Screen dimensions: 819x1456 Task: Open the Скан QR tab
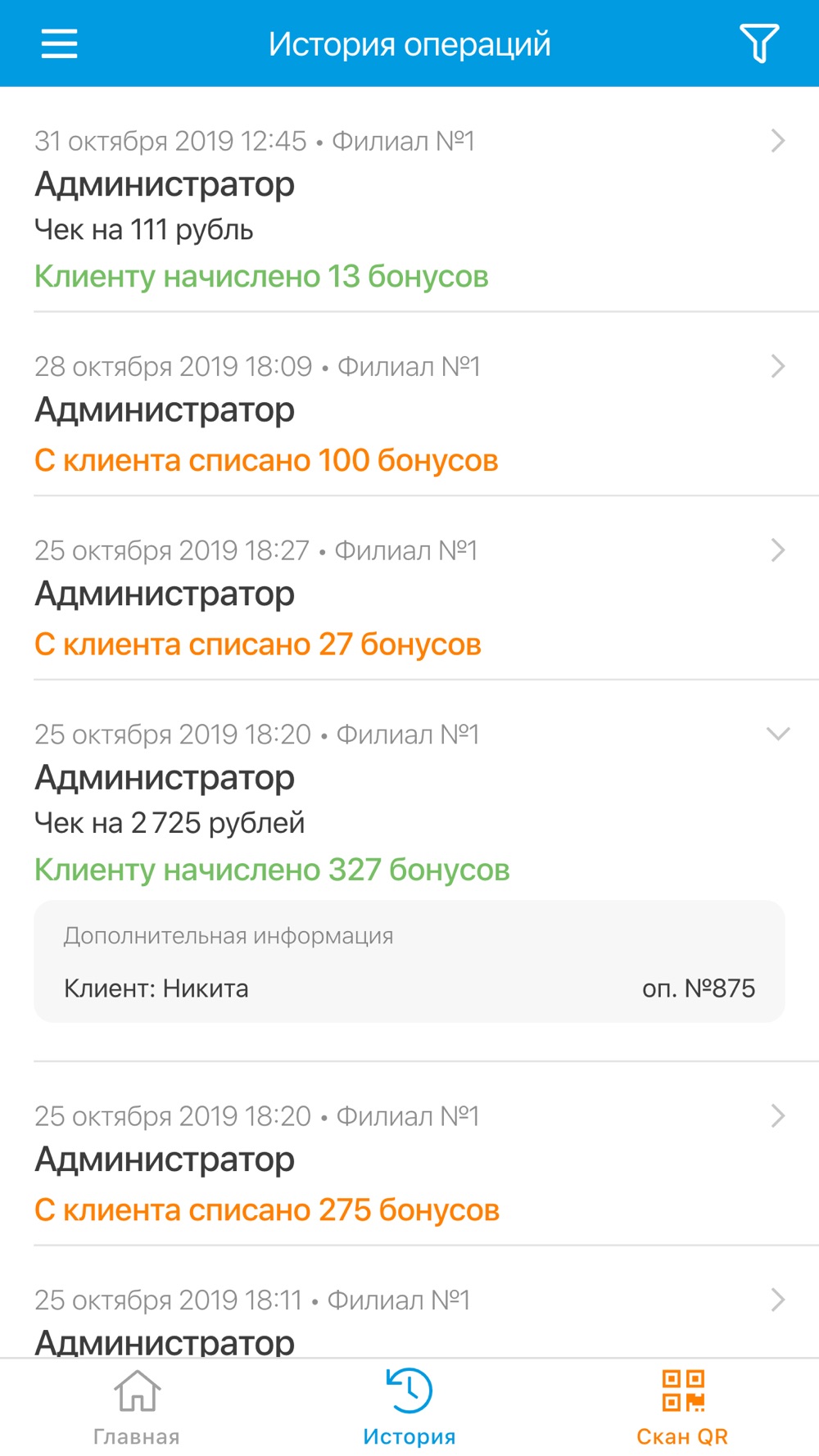click(x=682, y=1408)
